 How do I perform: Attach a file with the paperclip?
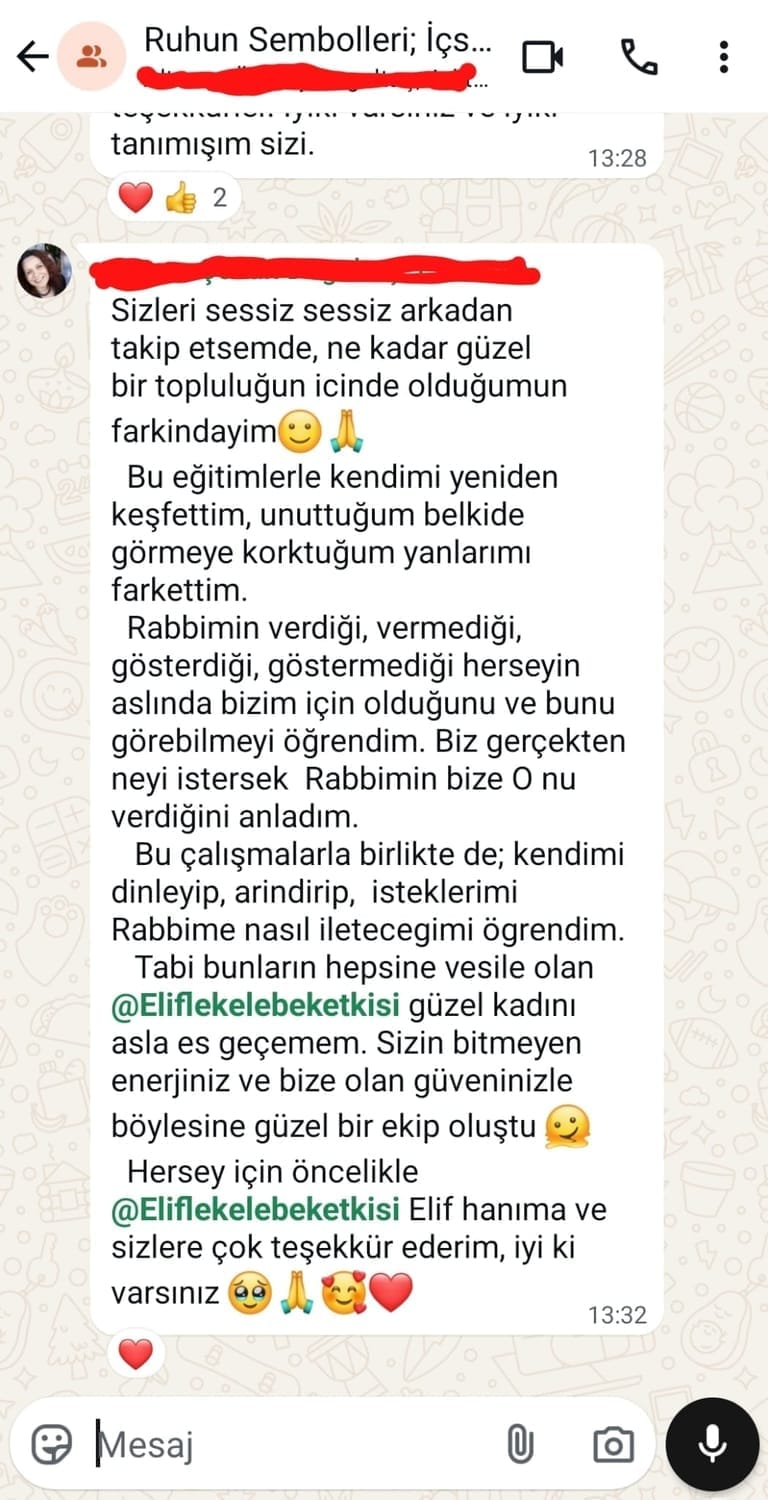(520, 1444)
